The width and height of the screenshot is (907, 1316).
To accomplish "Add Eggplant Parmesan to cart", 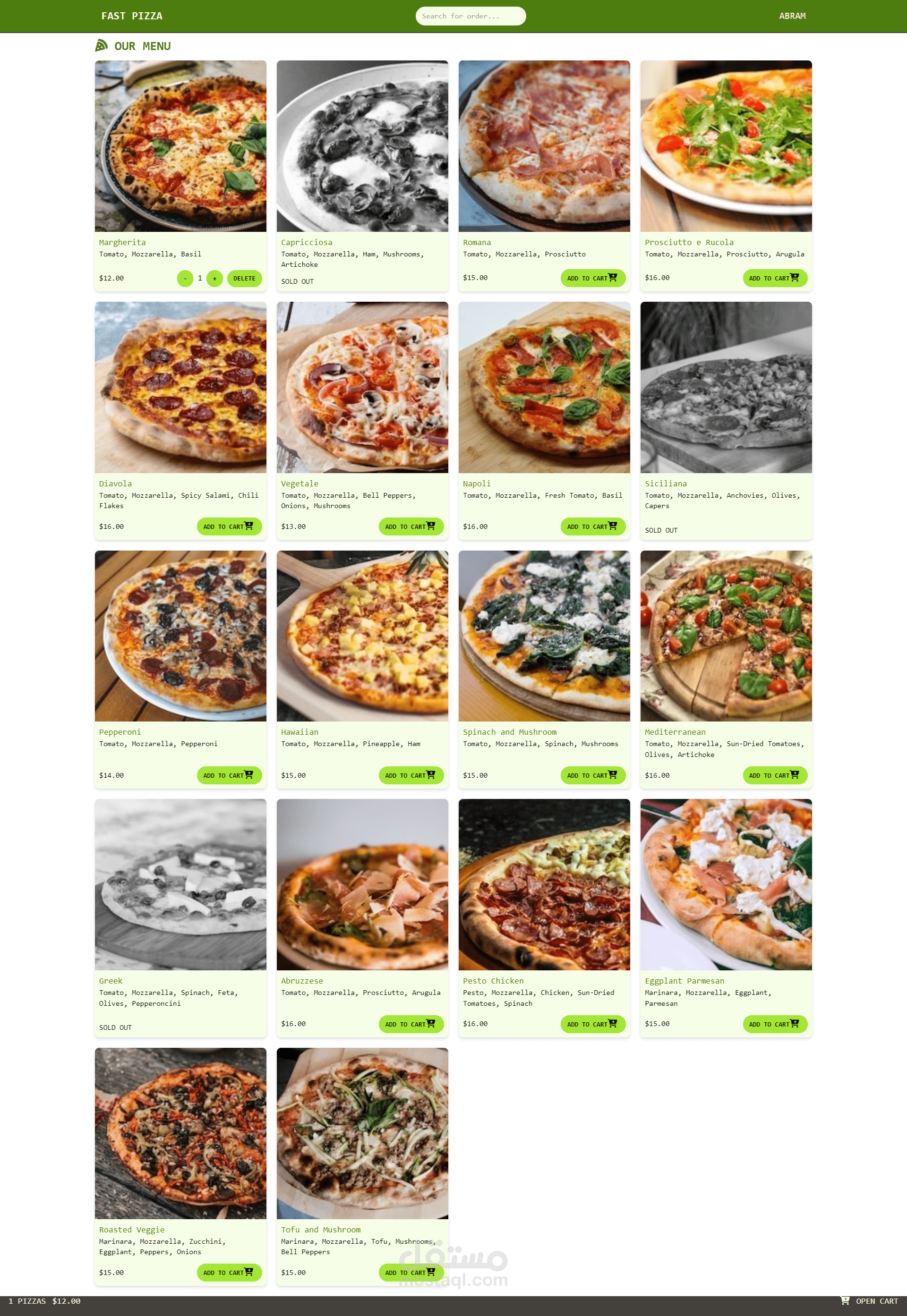I will [x=774, y=1024].
